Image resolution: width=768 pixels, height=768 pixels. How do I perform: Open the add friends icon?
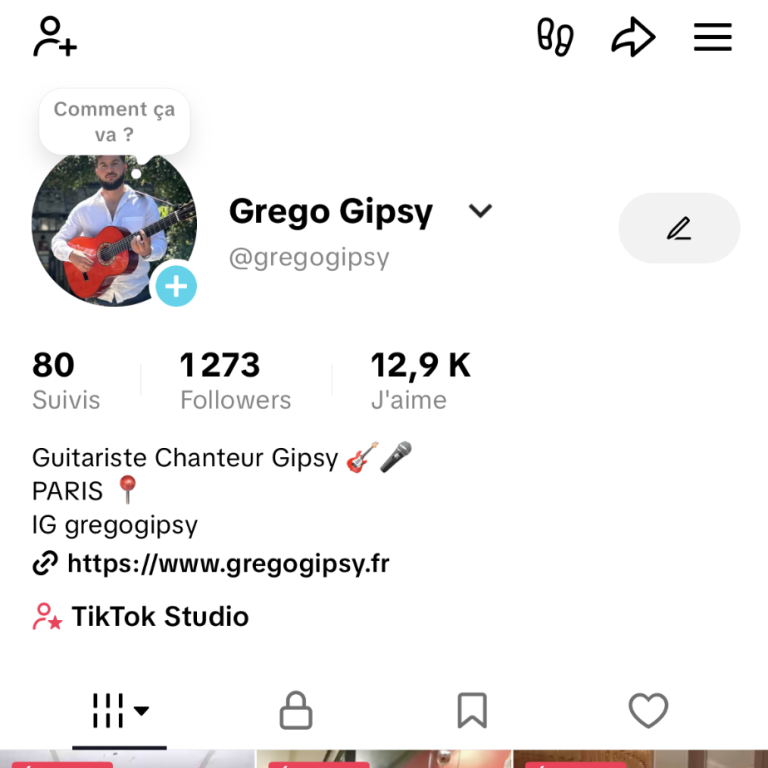(55, 38)
